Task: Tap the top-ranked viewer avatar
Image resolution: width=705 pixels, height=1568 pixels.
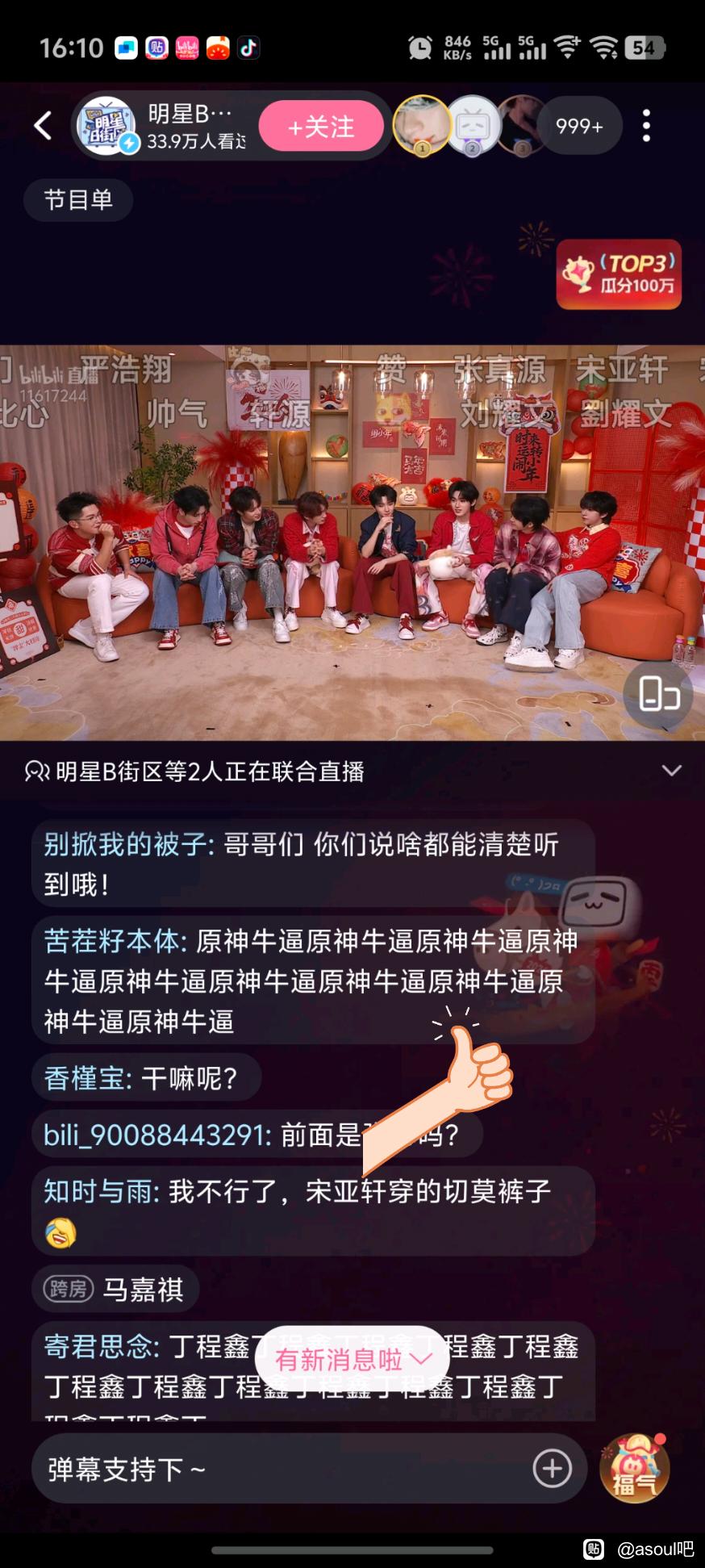Action: tap(421, 125)
